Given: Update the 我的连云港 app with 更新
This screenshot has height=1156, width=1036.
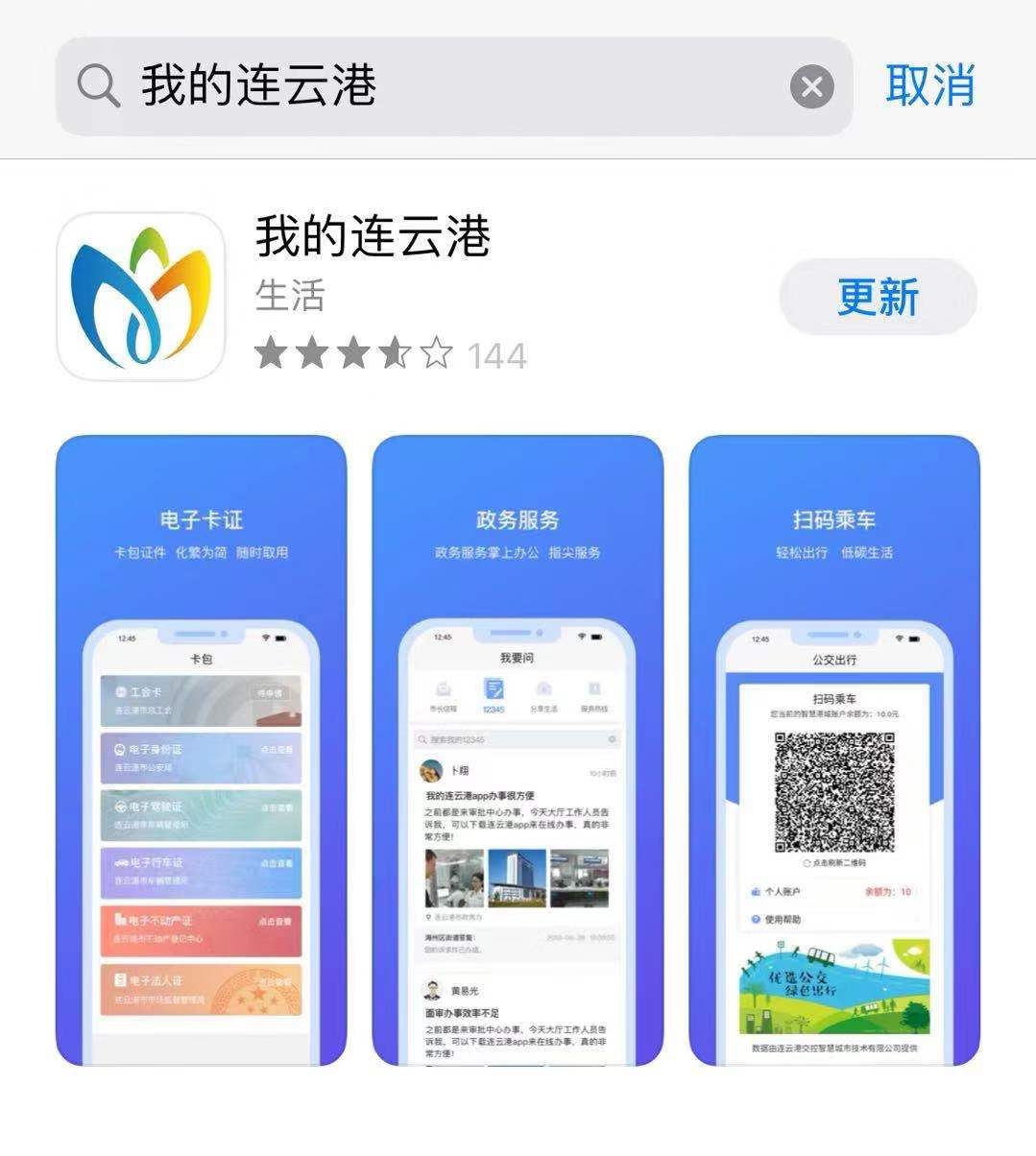Looking at the screenshot, I should point(878,297).
